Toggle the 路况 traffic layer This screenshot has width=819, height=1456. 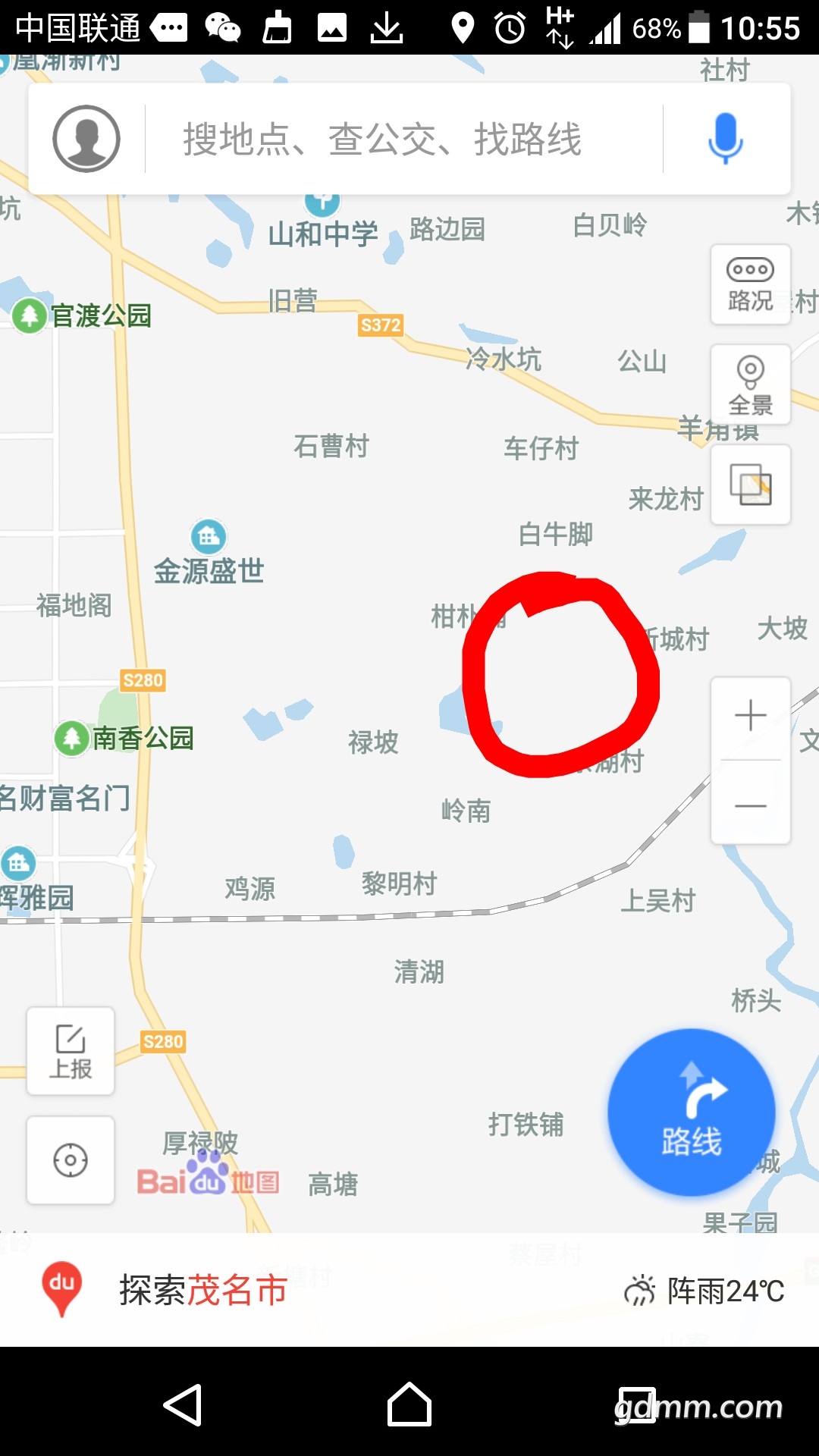(750, 285)
